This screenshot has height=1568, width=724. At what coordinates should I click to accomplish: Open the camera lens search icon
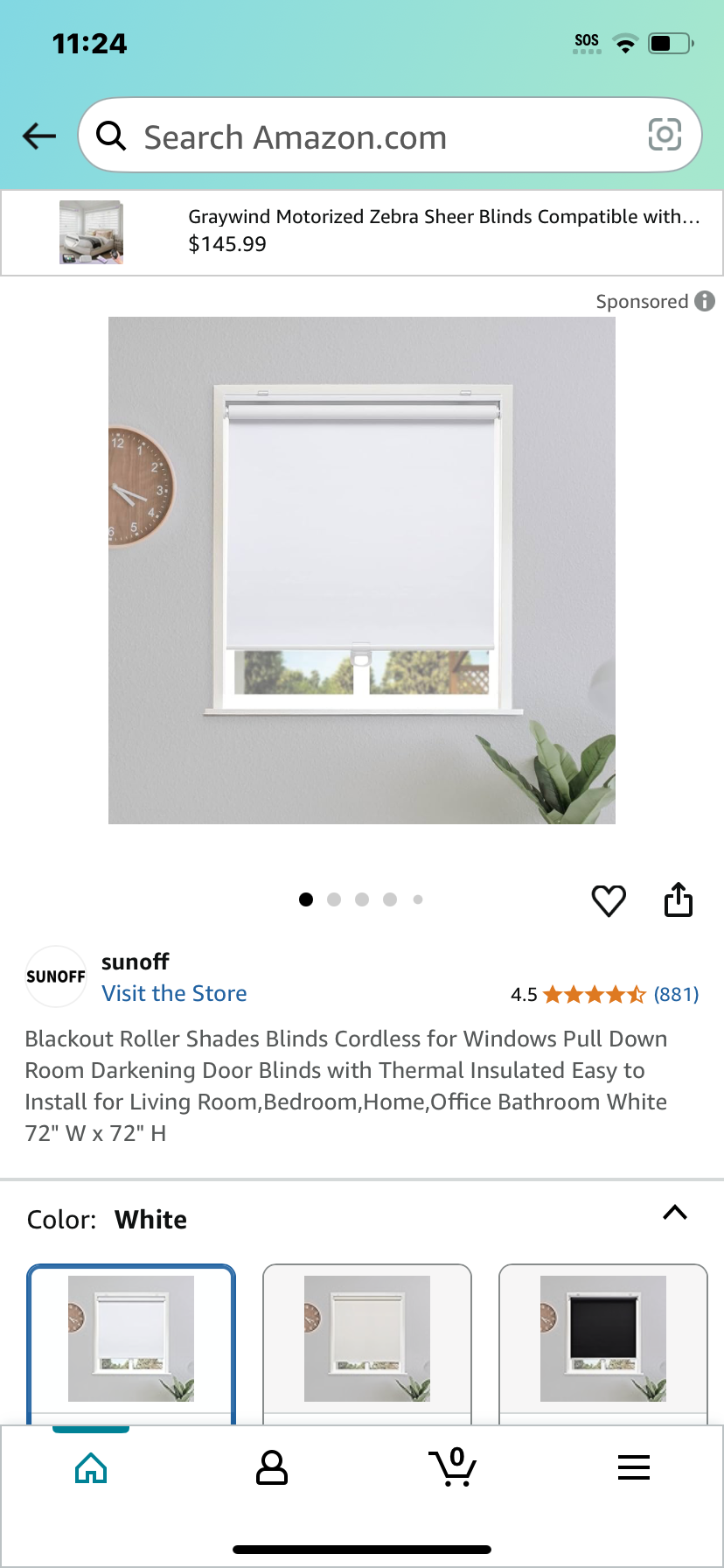coord(665,135)
